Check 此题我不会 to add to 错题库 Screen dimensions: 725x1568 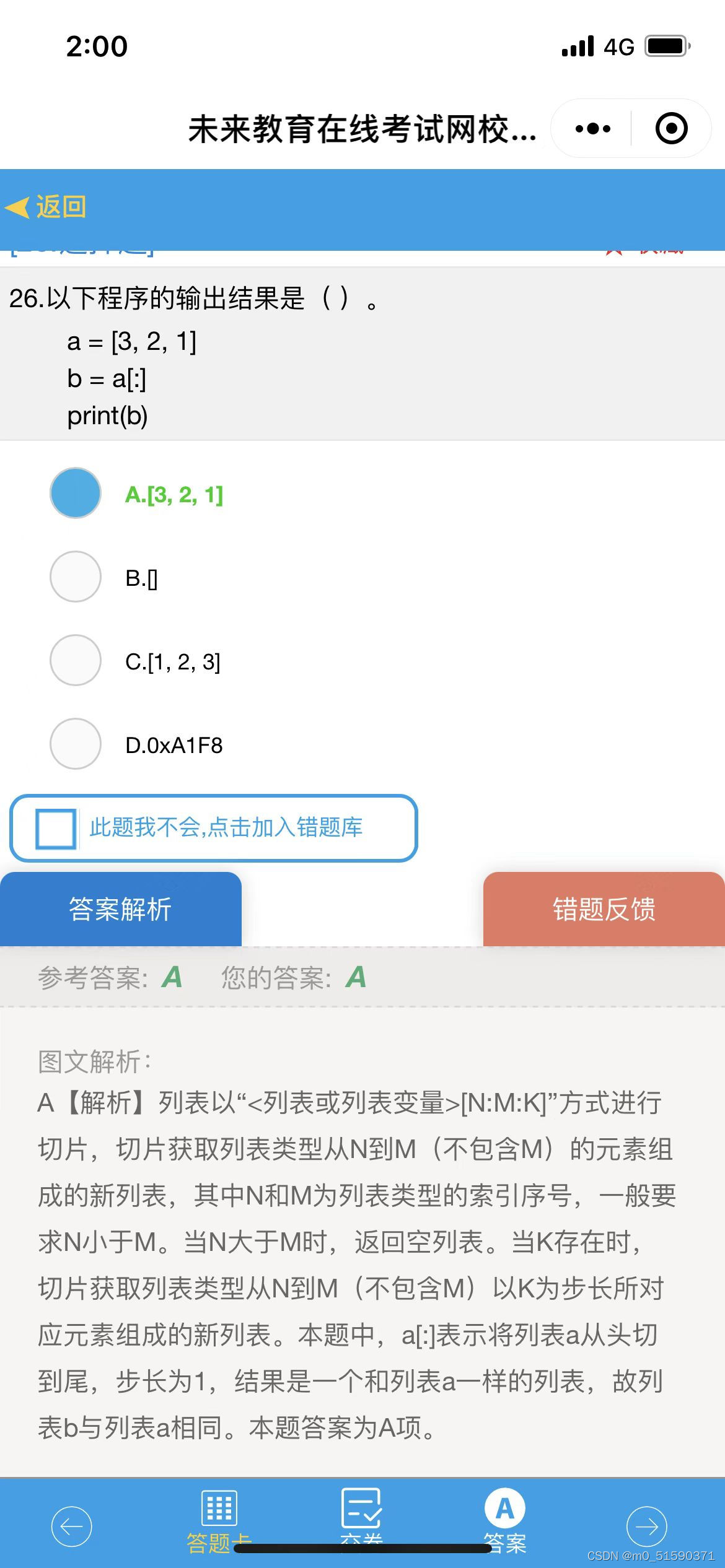(56, 828)
